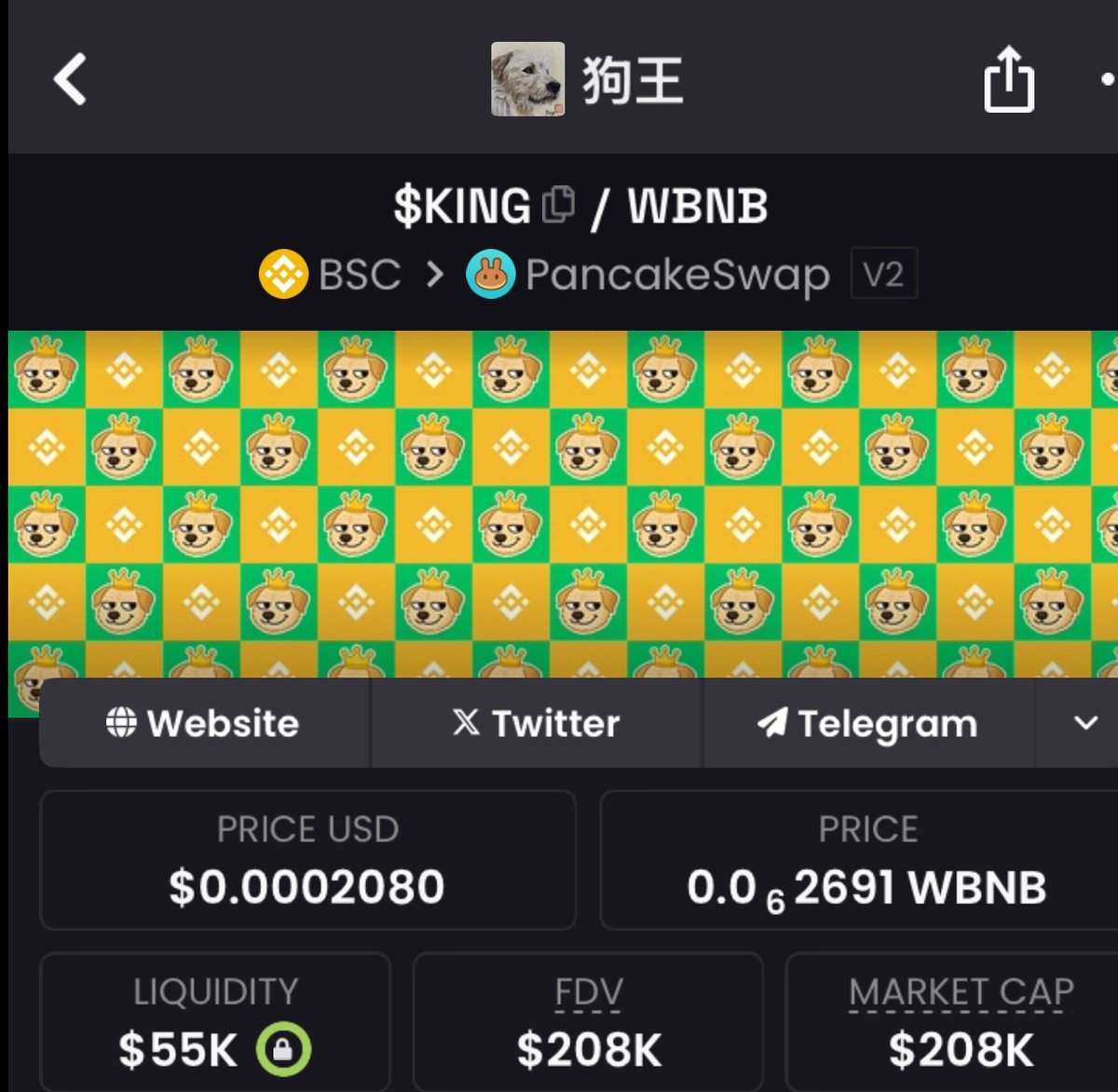Tap the liquidity lock icon
Image resolution: width=1118 pixels, height=1092 pixels.
[x=283, y=1049]
